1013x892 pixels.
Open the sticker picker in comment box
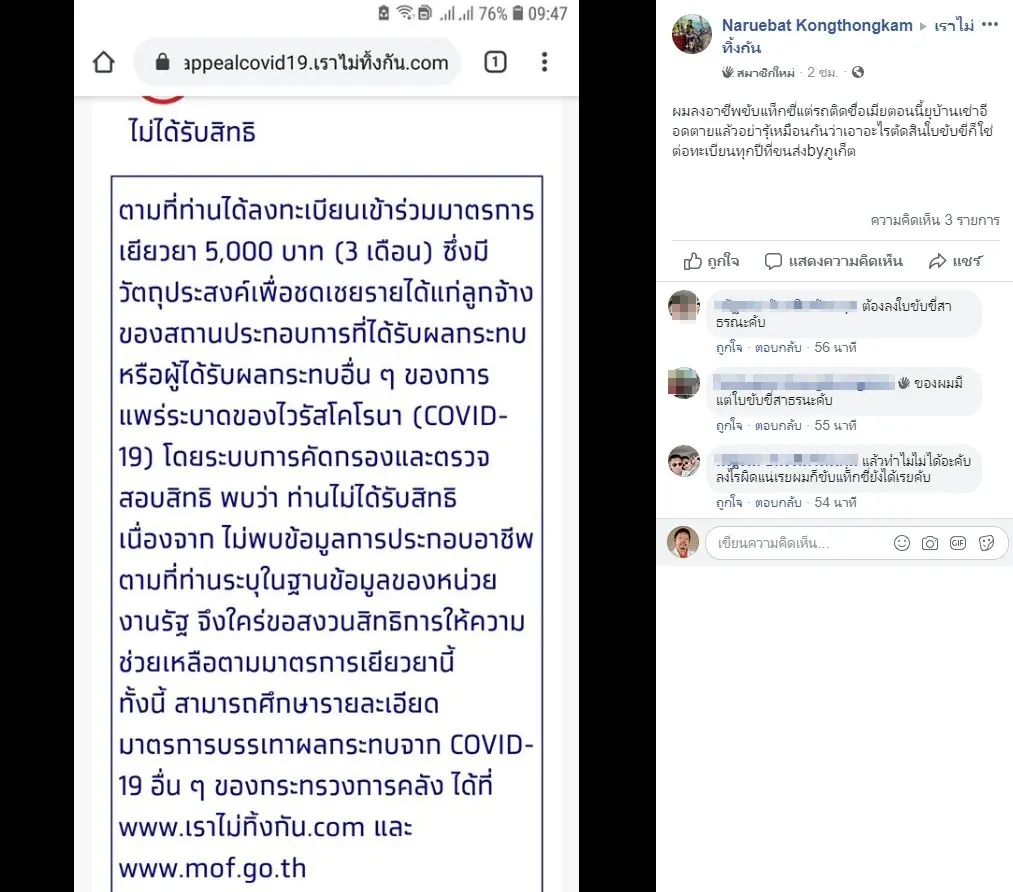pyautogui.click(x=986, y=543)
